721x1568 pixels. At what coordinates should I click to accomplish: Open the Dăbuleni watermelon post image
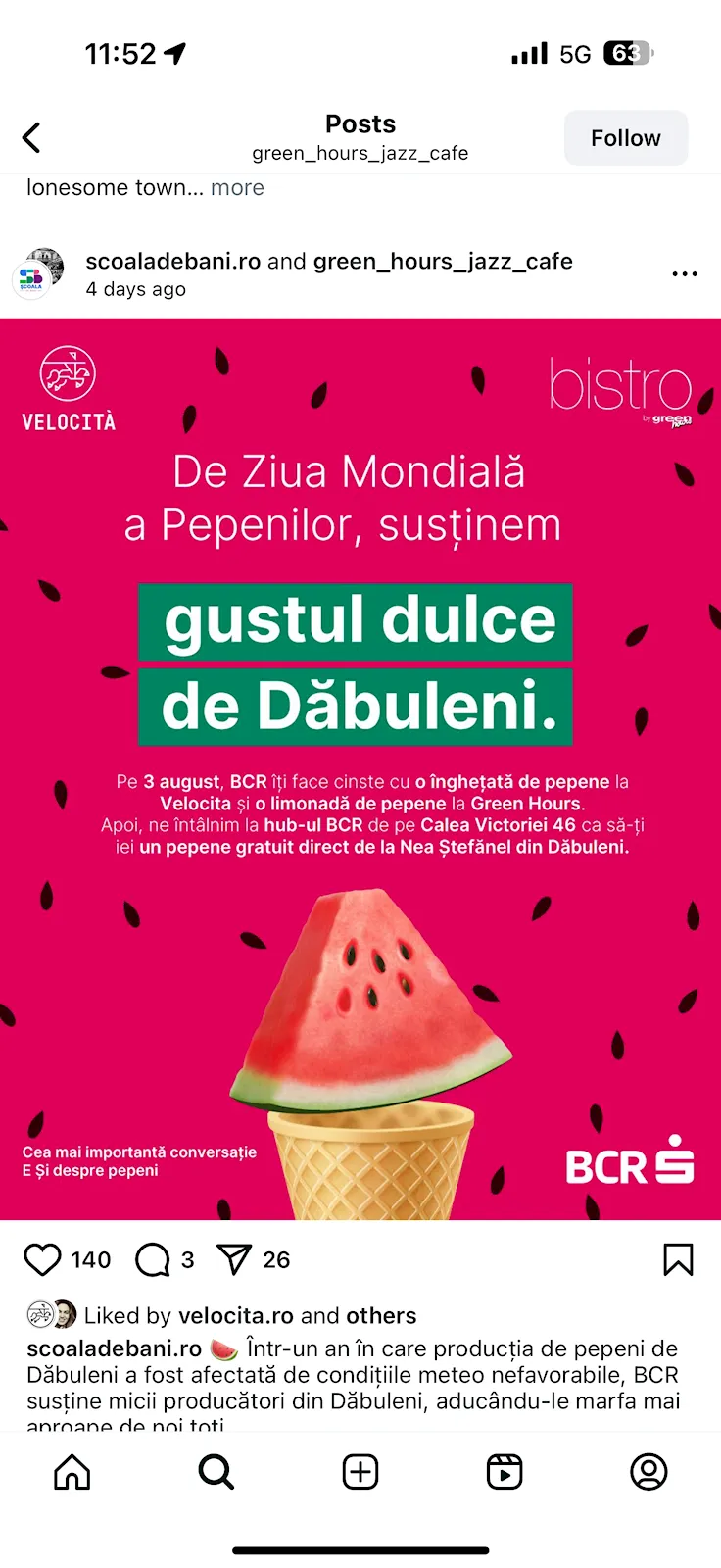click(360, 769)
